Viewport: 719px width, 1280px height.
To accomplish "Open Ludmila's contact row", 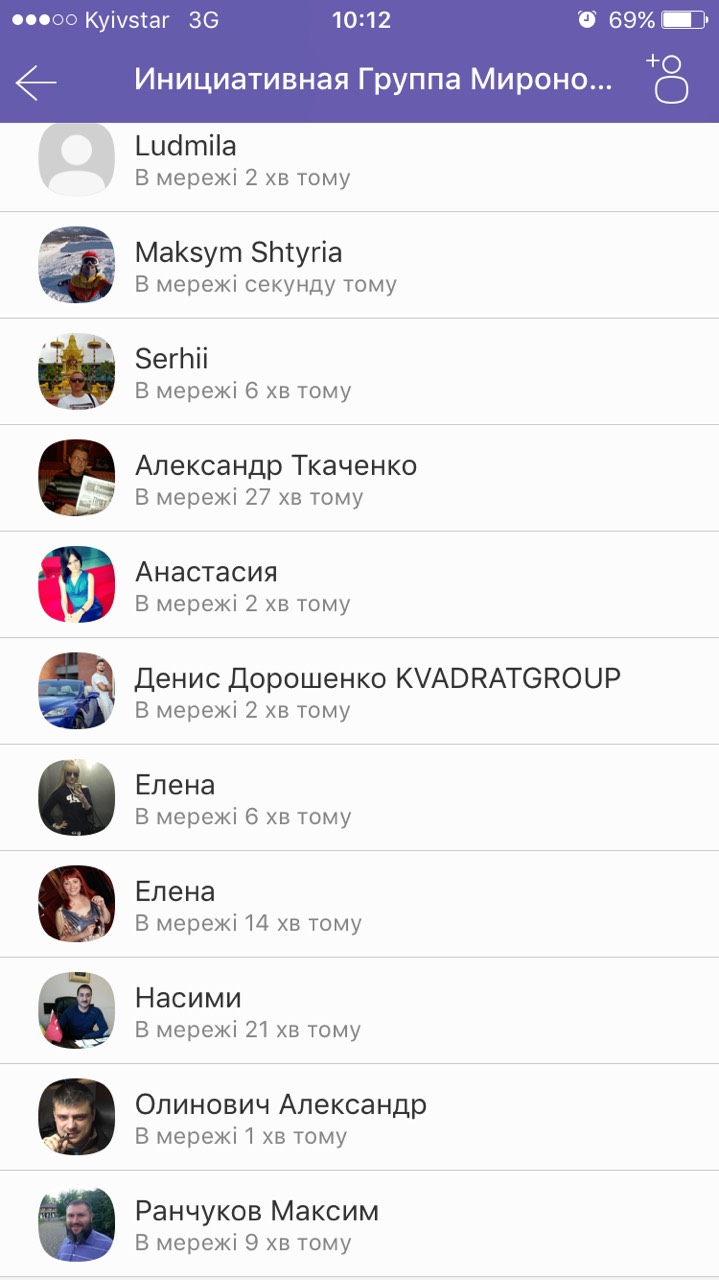I will point(359,162).
